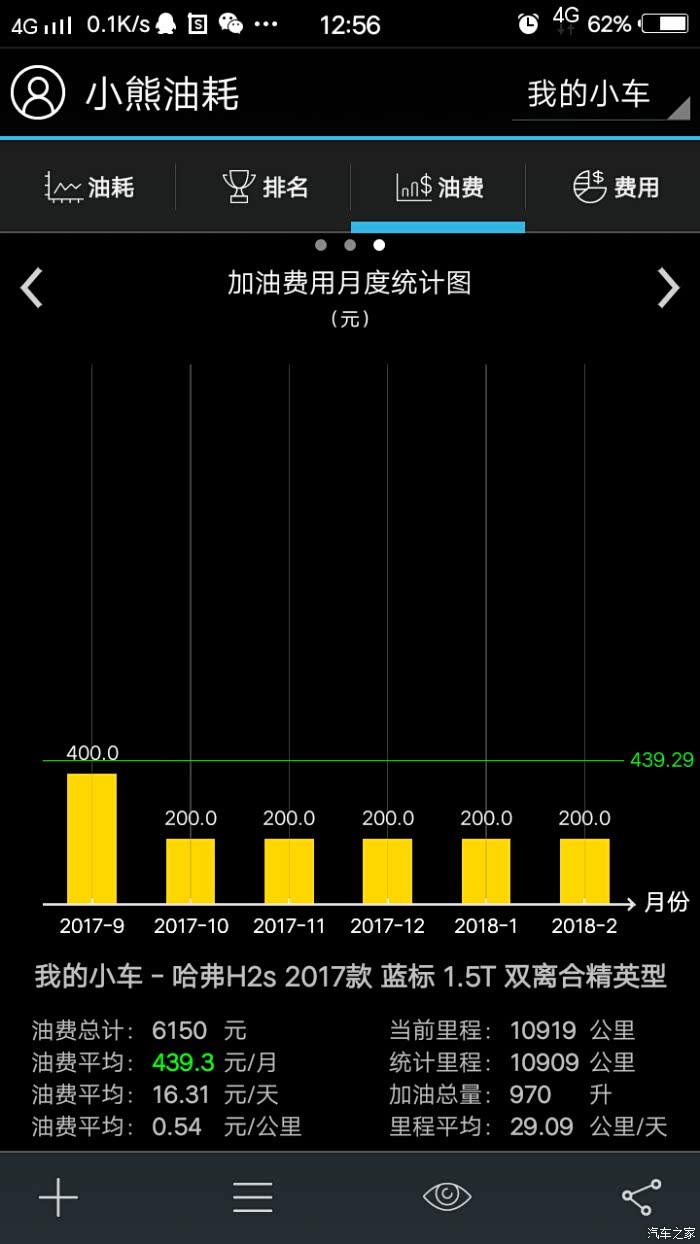Switch to the 费用 tab
This screenshot has width=700, height=1244.
coord(615,187)
